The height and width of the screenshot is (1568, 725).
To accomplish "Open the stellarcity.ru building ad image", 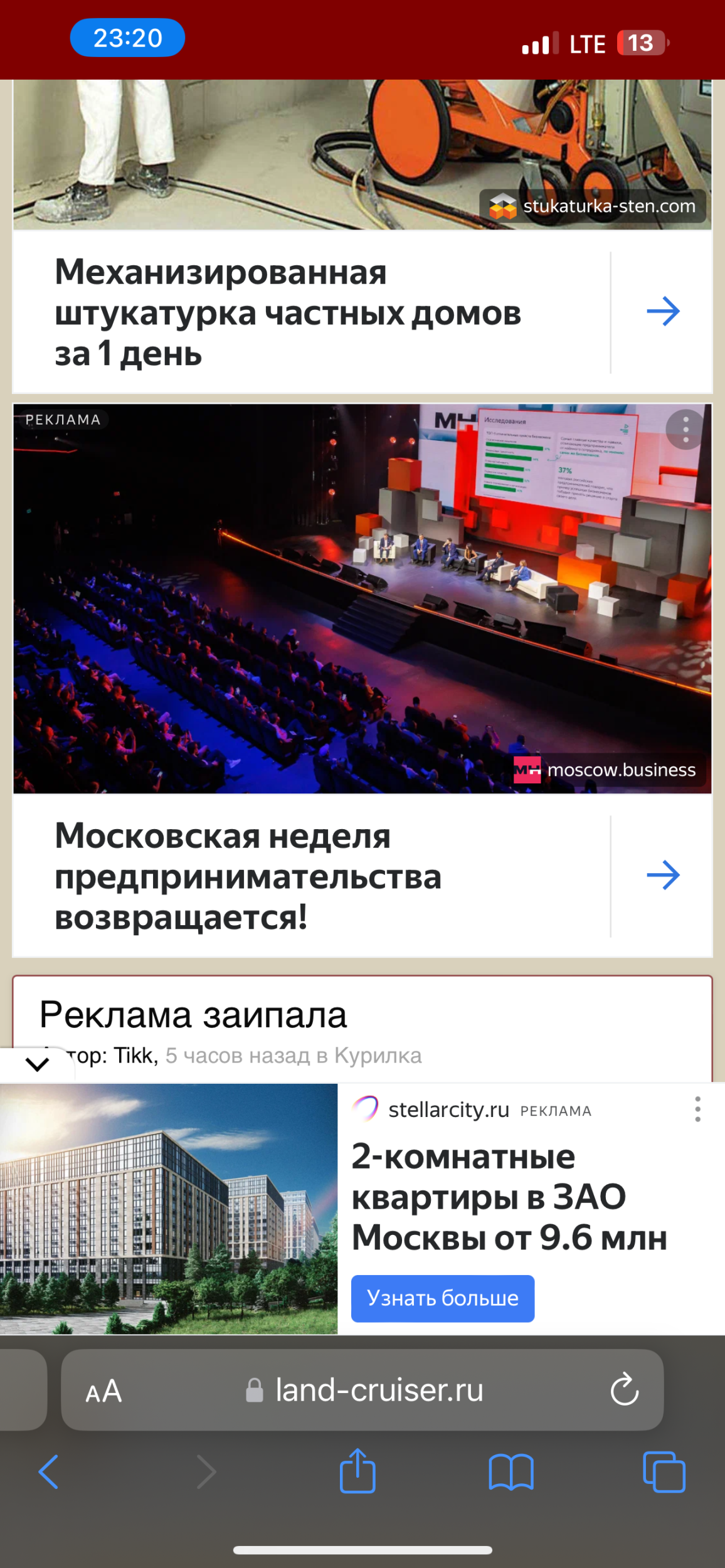I will (x=169, y=1208).
